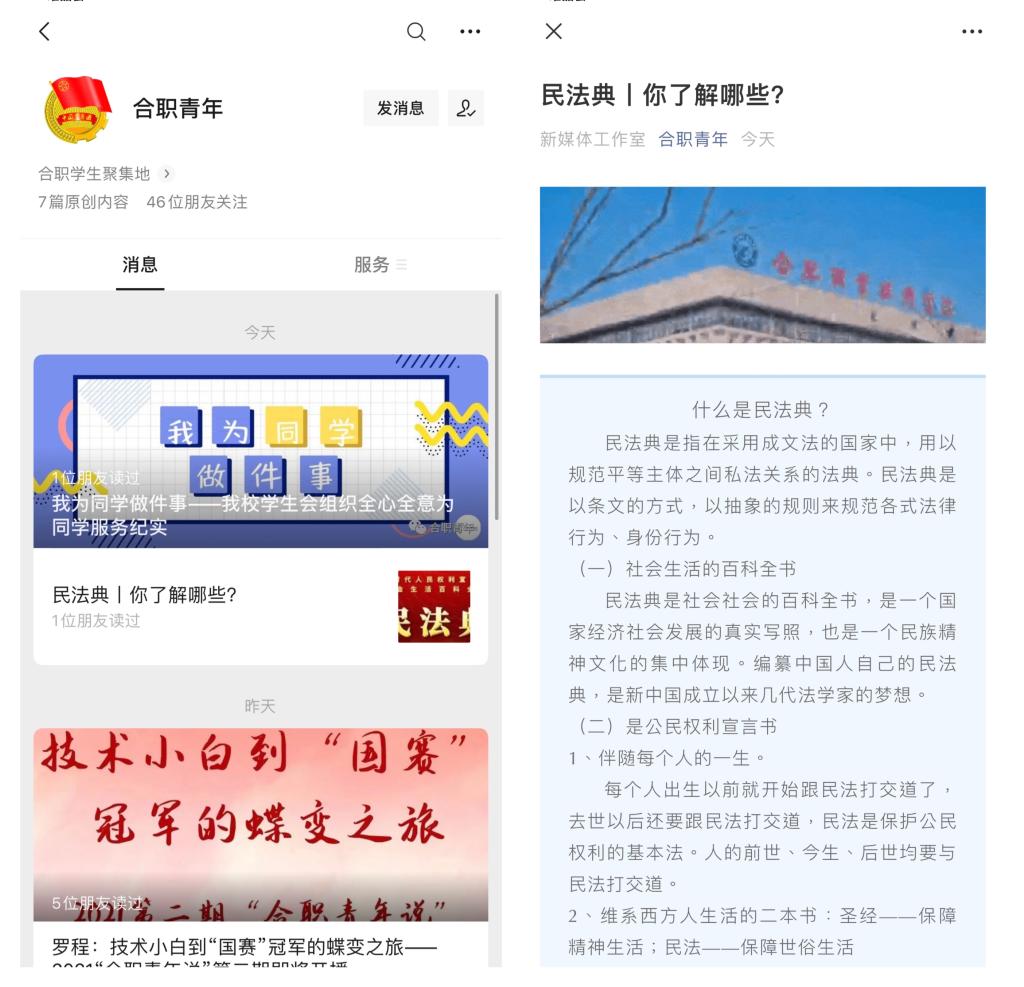Open the follow status person icon

[x=465, y=108]
